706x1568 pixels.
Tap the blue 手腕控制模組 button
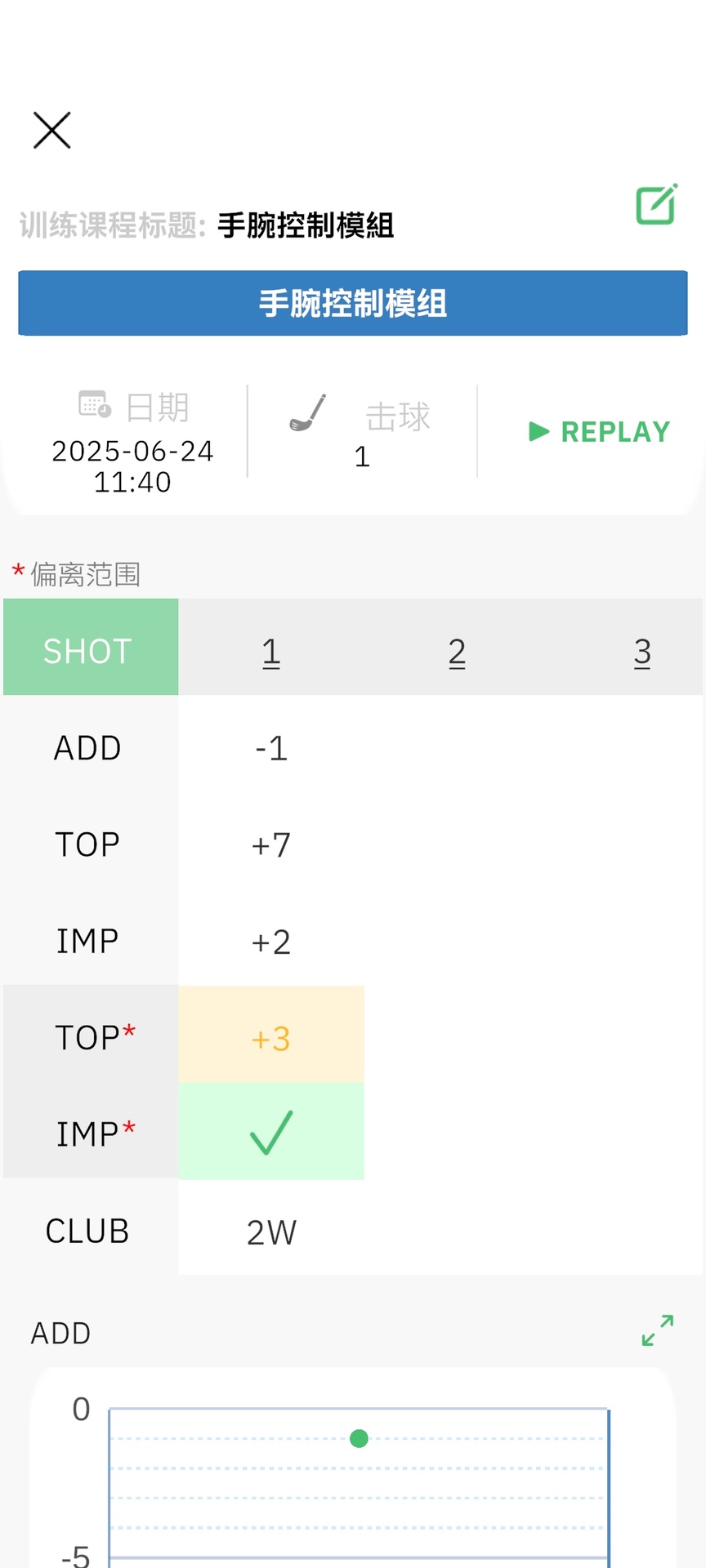point(353,303)
